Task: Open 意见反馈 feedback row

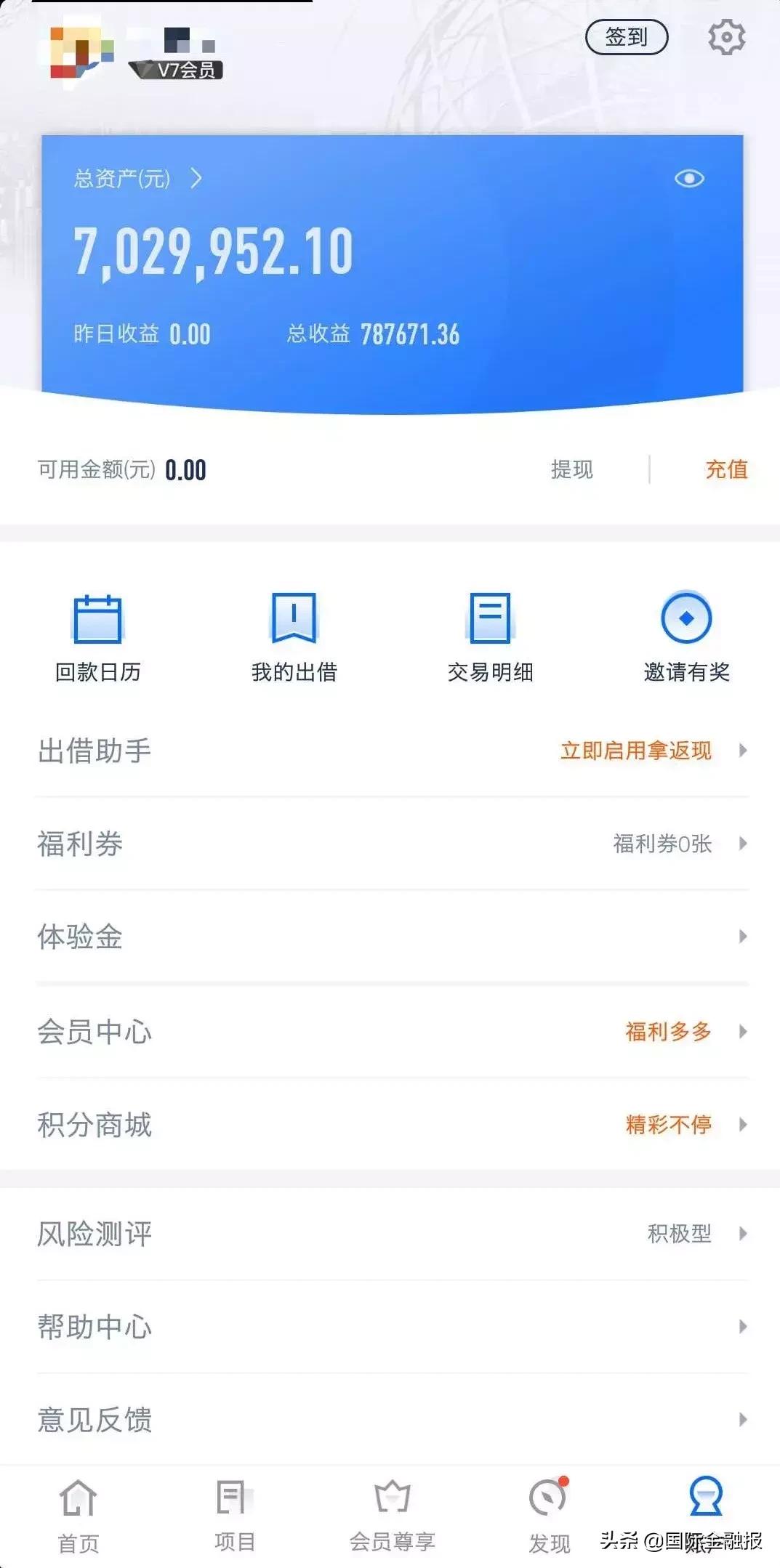Action: [x=393, y=1420]
